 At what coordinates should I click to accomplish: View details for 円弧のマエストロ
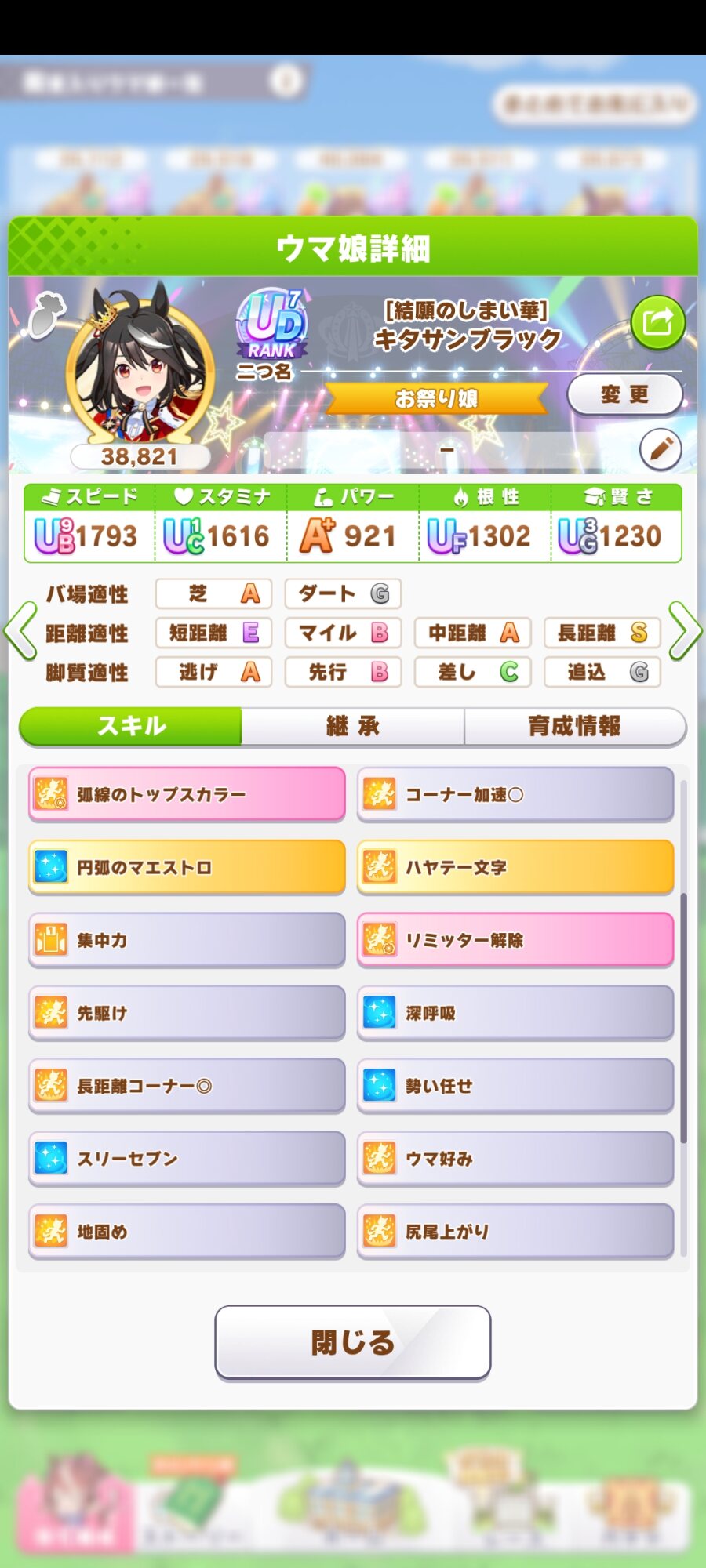click(187, 867)
